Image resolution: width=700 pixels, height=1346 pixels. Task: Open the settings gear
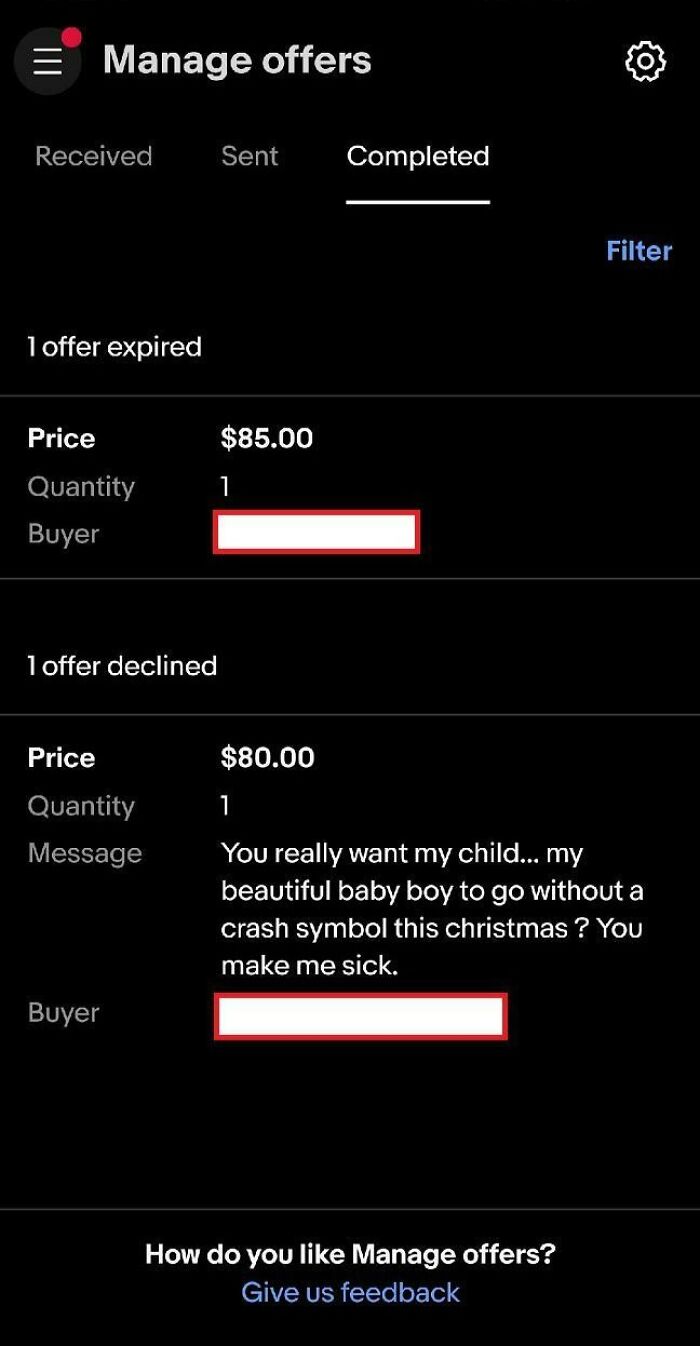[x=645, y=62]
